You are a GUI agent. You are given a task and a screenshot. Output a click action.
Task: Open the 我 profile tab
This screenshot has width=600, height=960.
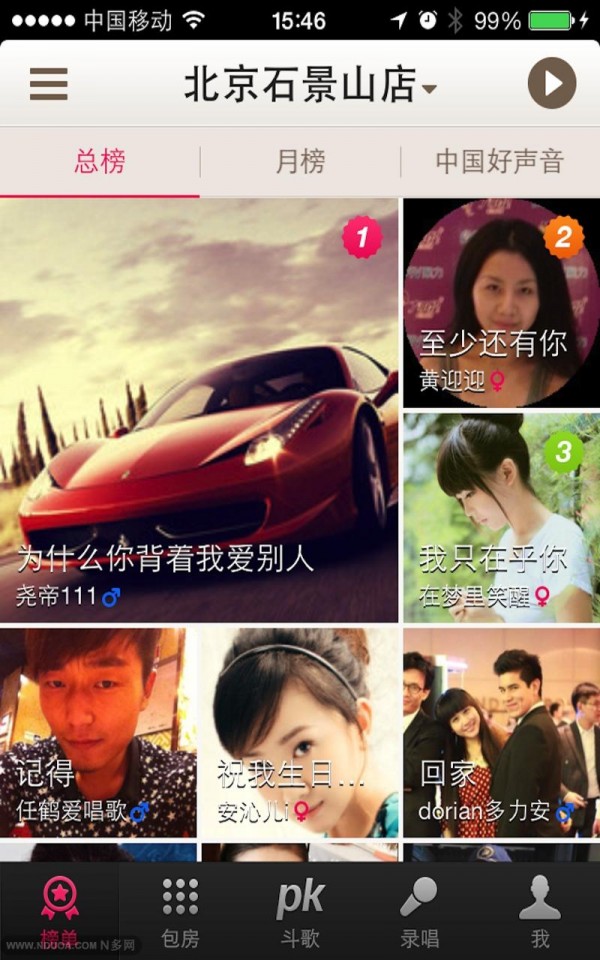(540, 910)
